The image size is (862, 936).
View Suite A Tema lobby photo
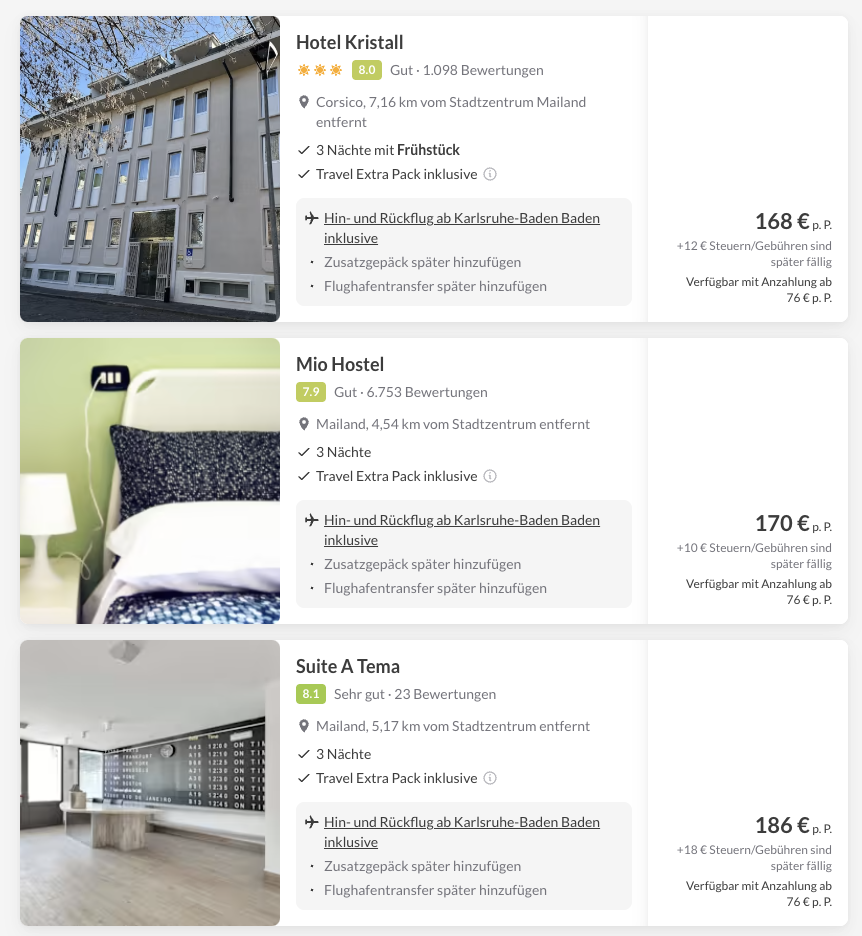click(150, 783)
